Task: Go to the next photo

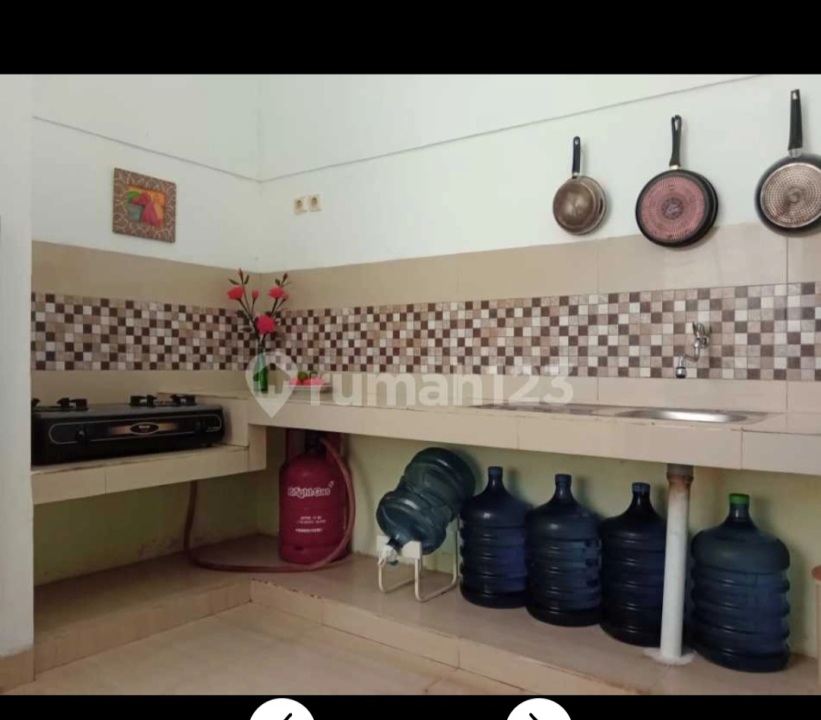Action: click(x=539, y=712)
